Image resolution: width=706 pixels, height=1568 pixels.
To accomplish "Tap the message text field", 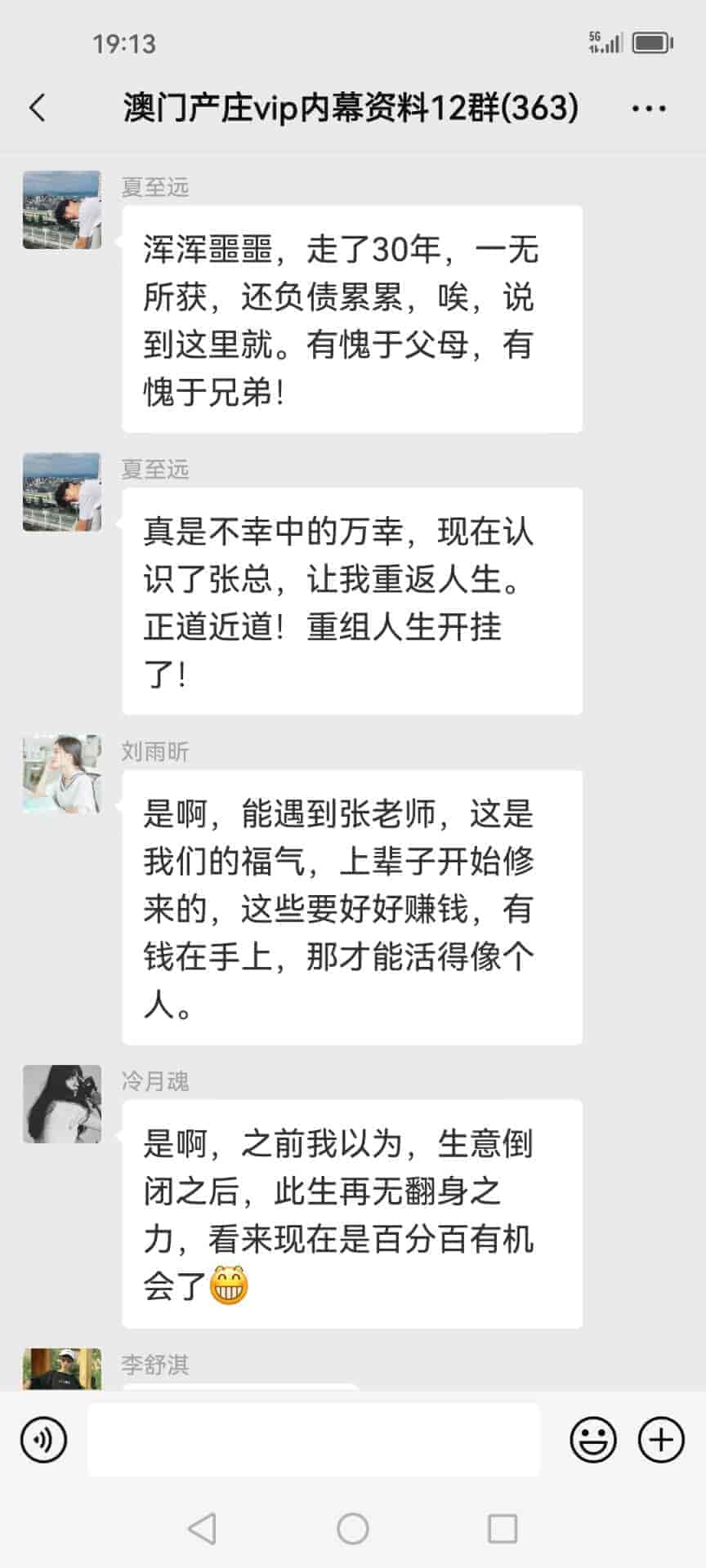I will click(314, 1439).
